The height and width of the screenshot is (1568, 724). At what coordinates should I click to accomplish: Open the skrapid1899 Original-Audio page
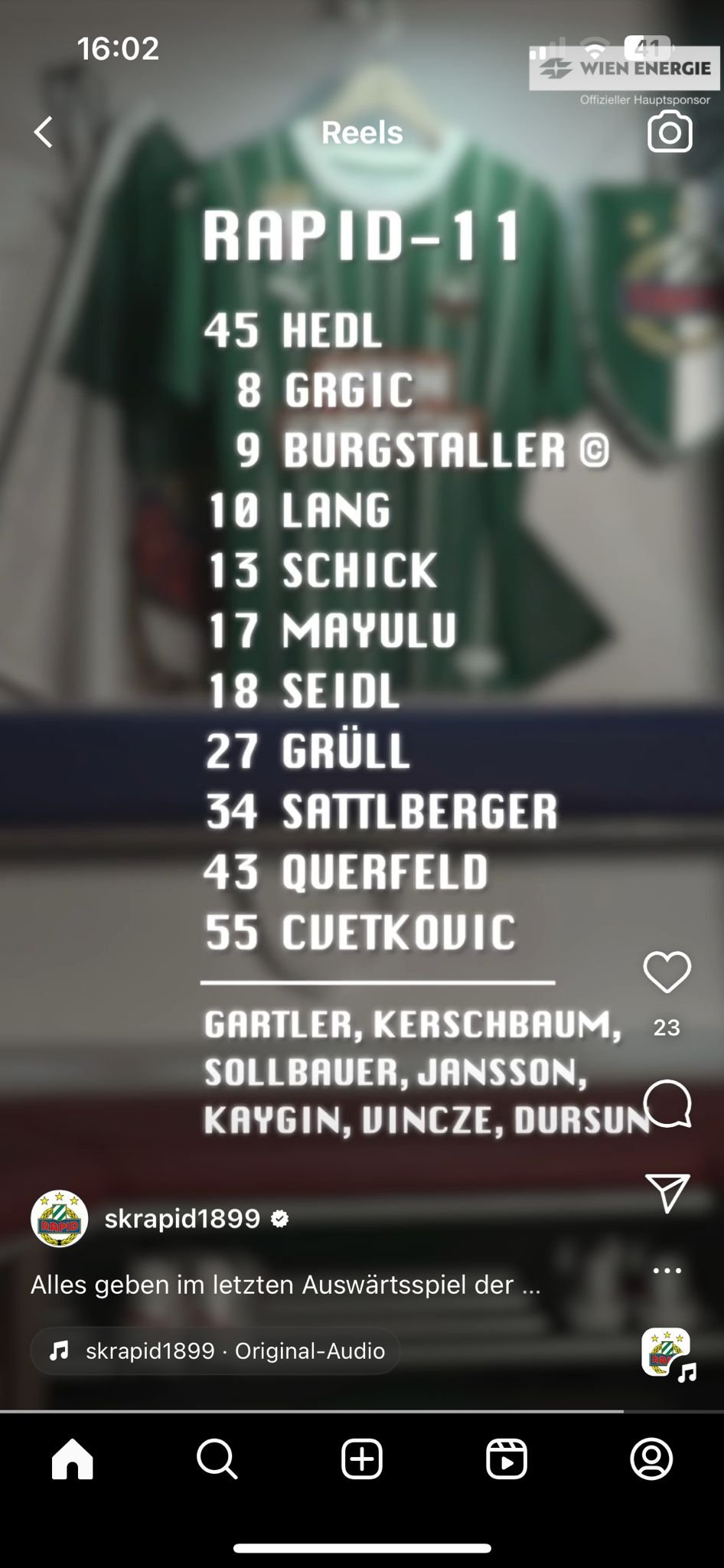point(215,1351)
